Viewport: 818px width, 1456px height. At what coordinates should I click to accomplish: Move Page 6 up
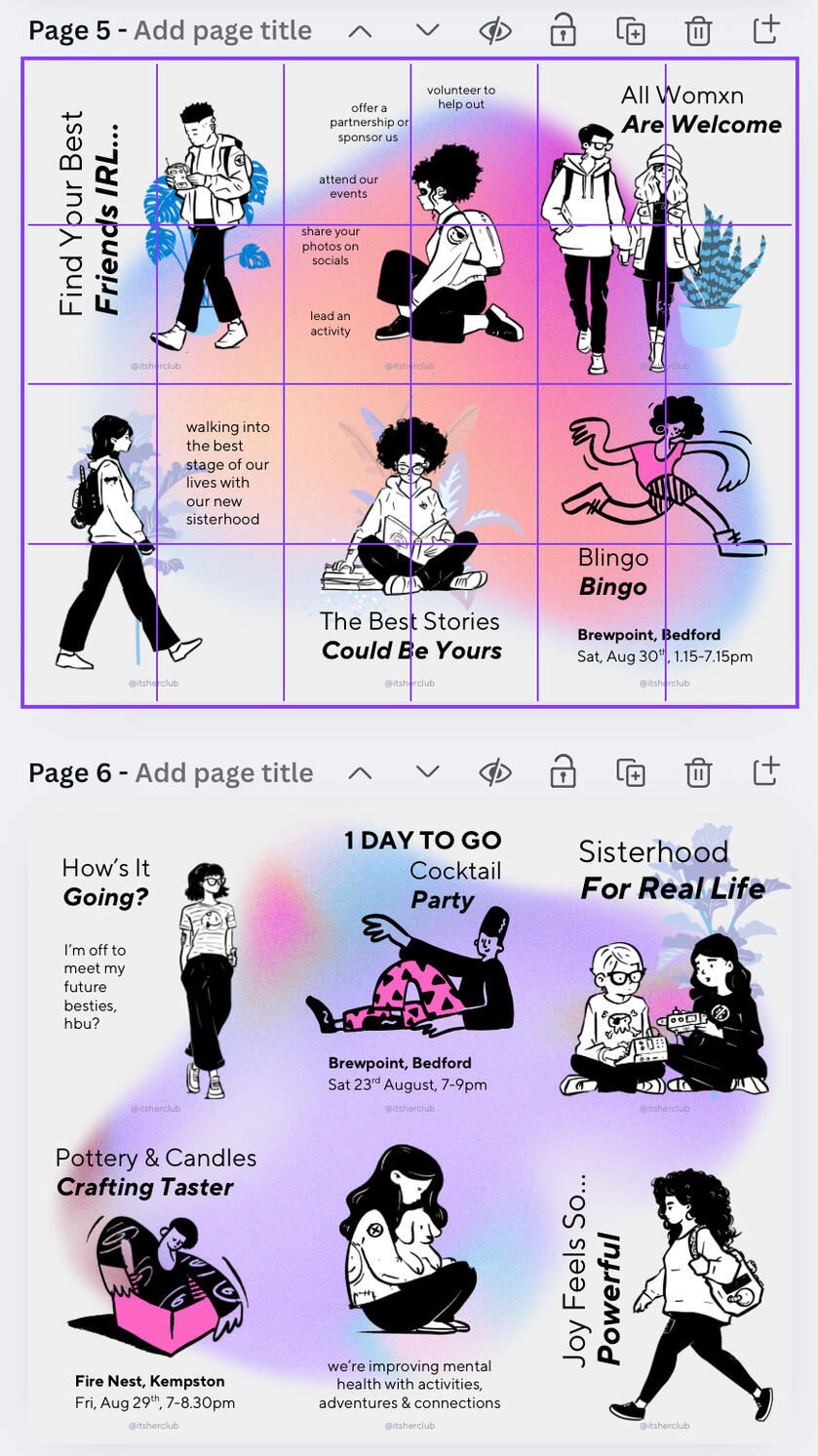(360, 773)
